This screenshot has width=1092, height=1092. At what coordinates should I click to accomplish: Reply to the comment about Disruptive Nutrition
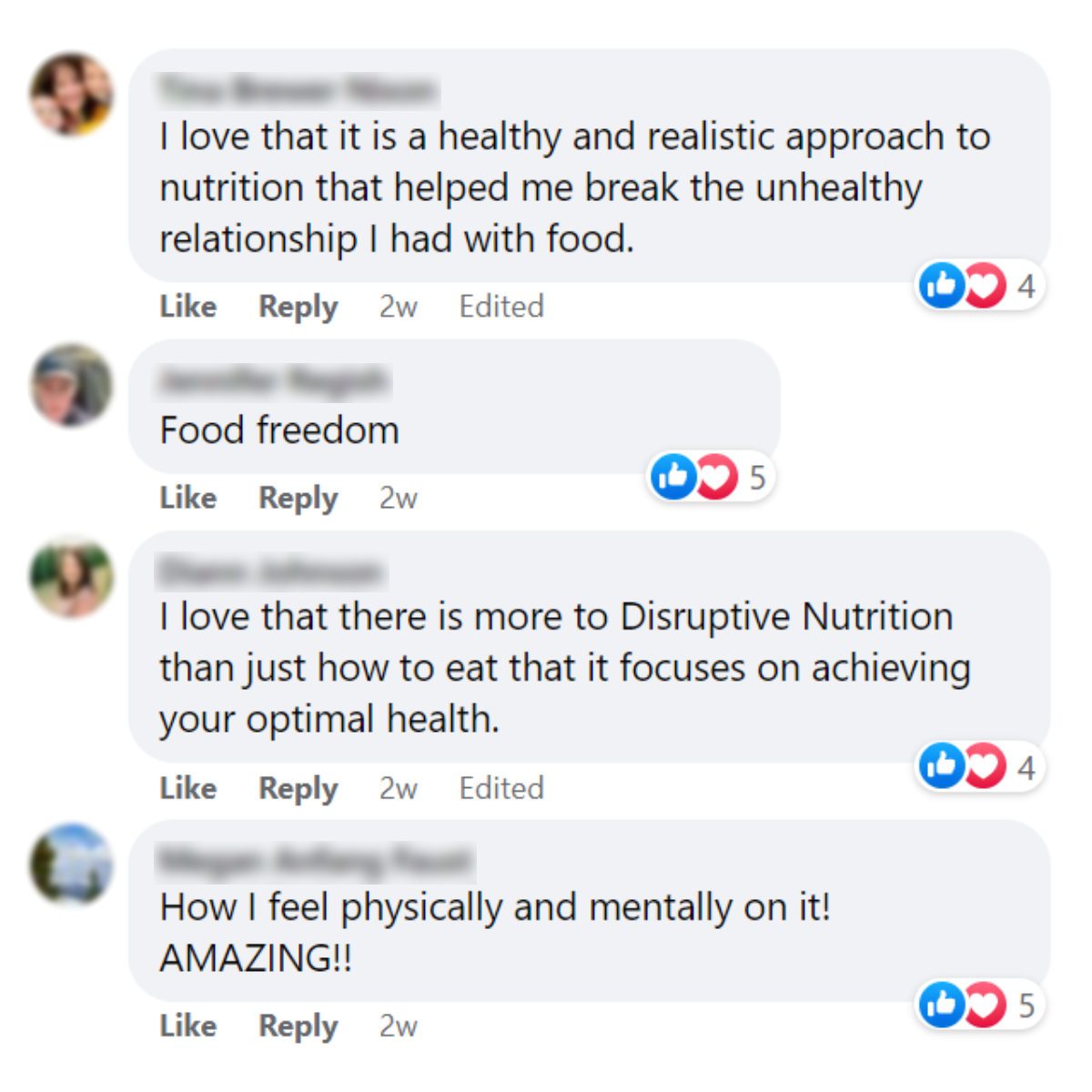[298, 788]
